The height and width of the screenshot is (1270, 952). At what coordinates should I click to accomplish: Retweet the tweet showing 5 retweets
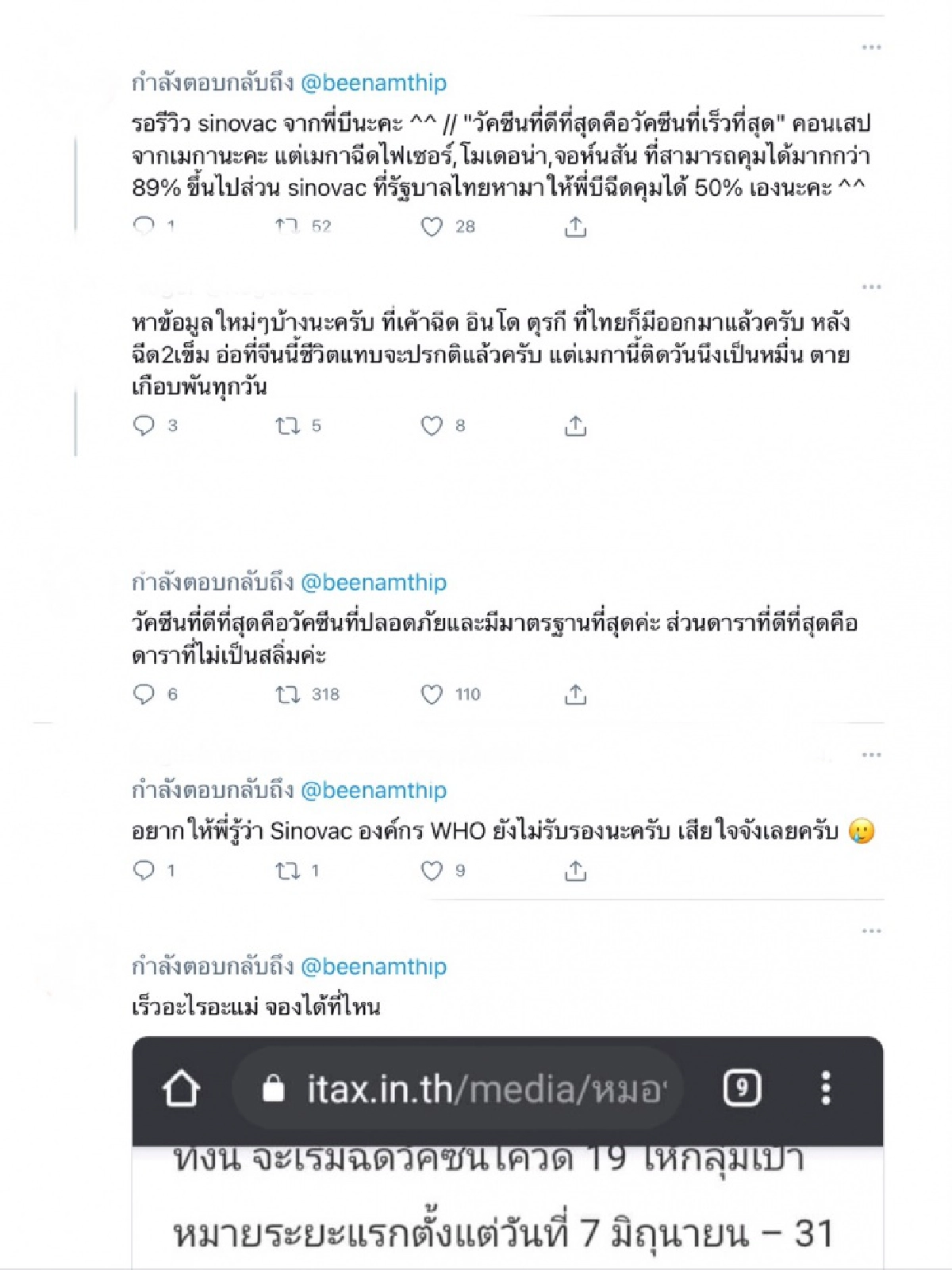coord(286,427)
